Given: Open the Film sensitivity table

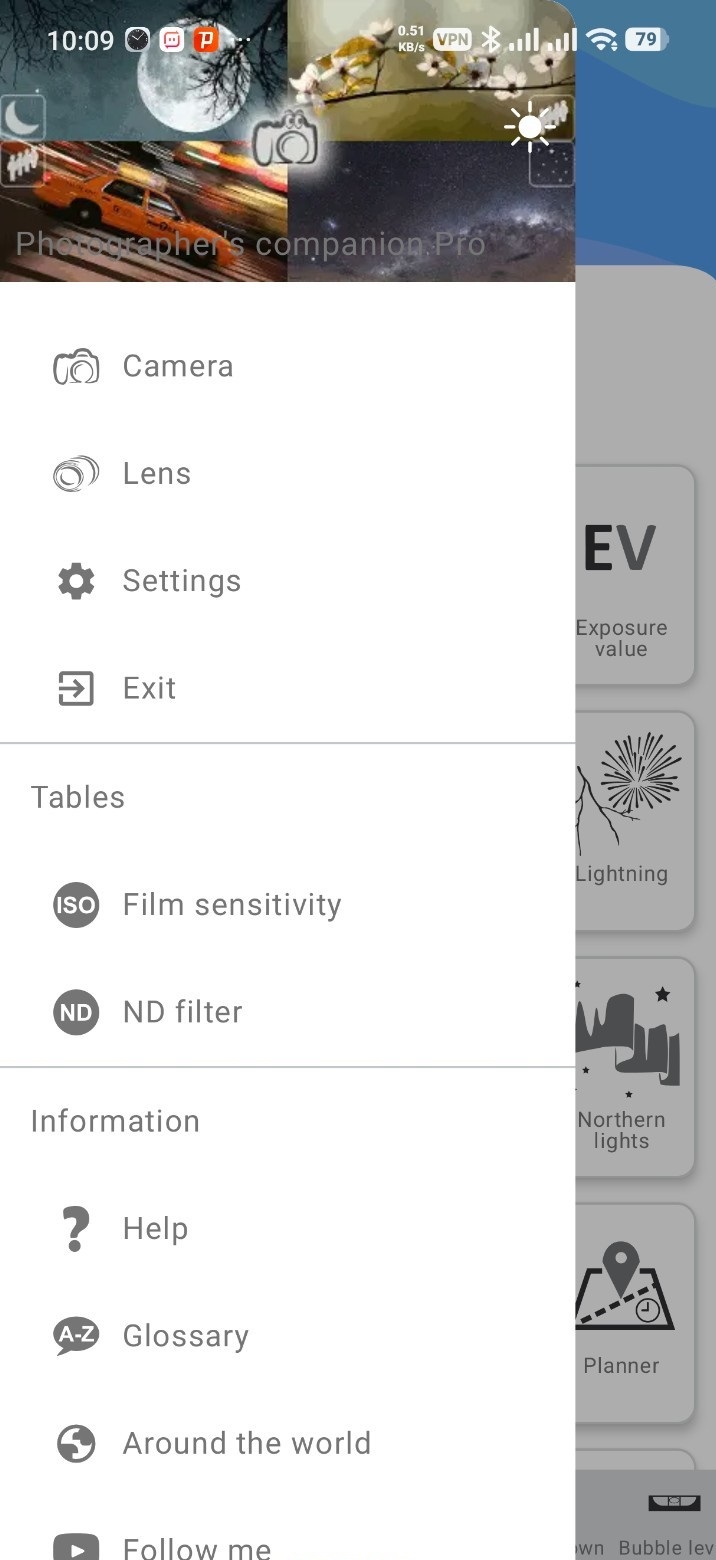Looking at the screenshot, I should point(287,905).
